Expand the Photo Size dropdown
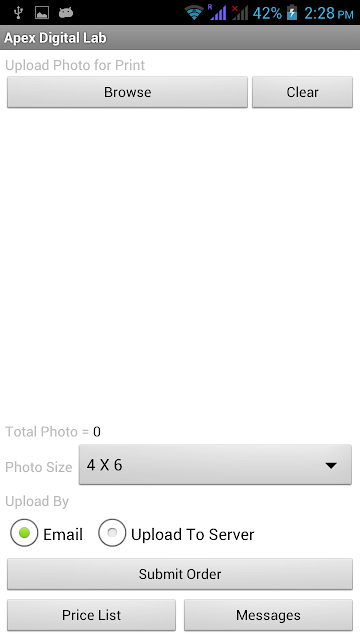The width and height of the screenshot is (360, 640). coord(215,465)
